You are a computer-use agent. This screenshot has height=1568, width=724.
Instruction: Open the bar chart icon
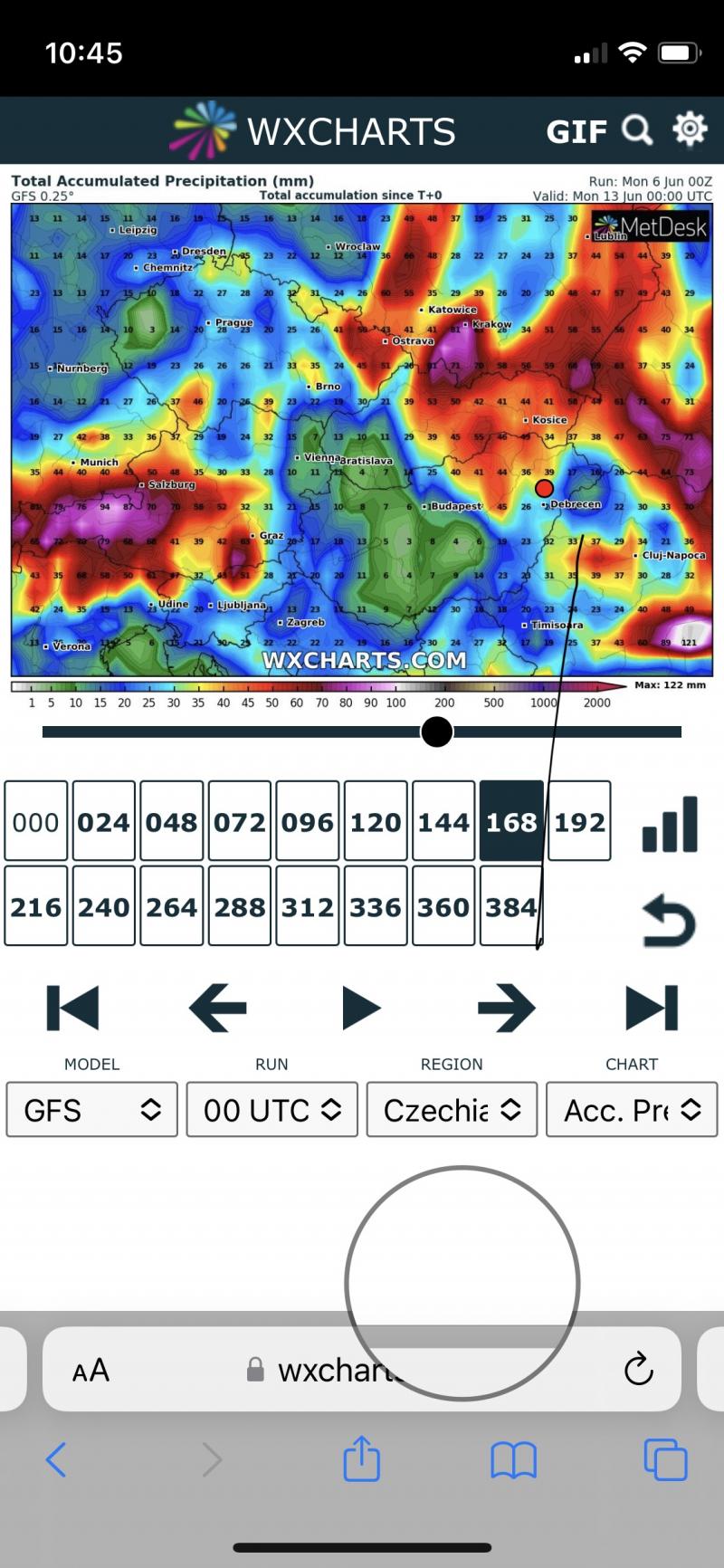(670, 824)
